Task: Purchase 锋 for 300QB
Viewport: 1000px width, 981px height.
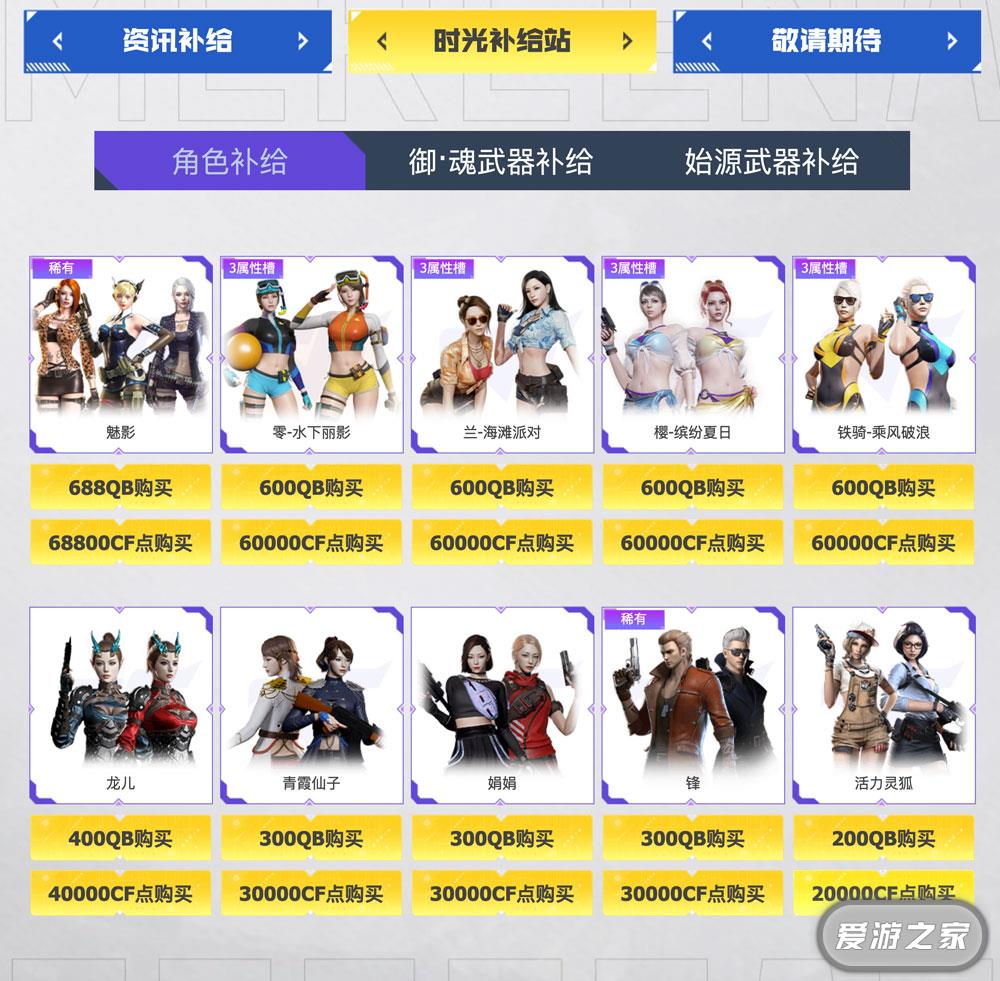Action: pos(693,838)
